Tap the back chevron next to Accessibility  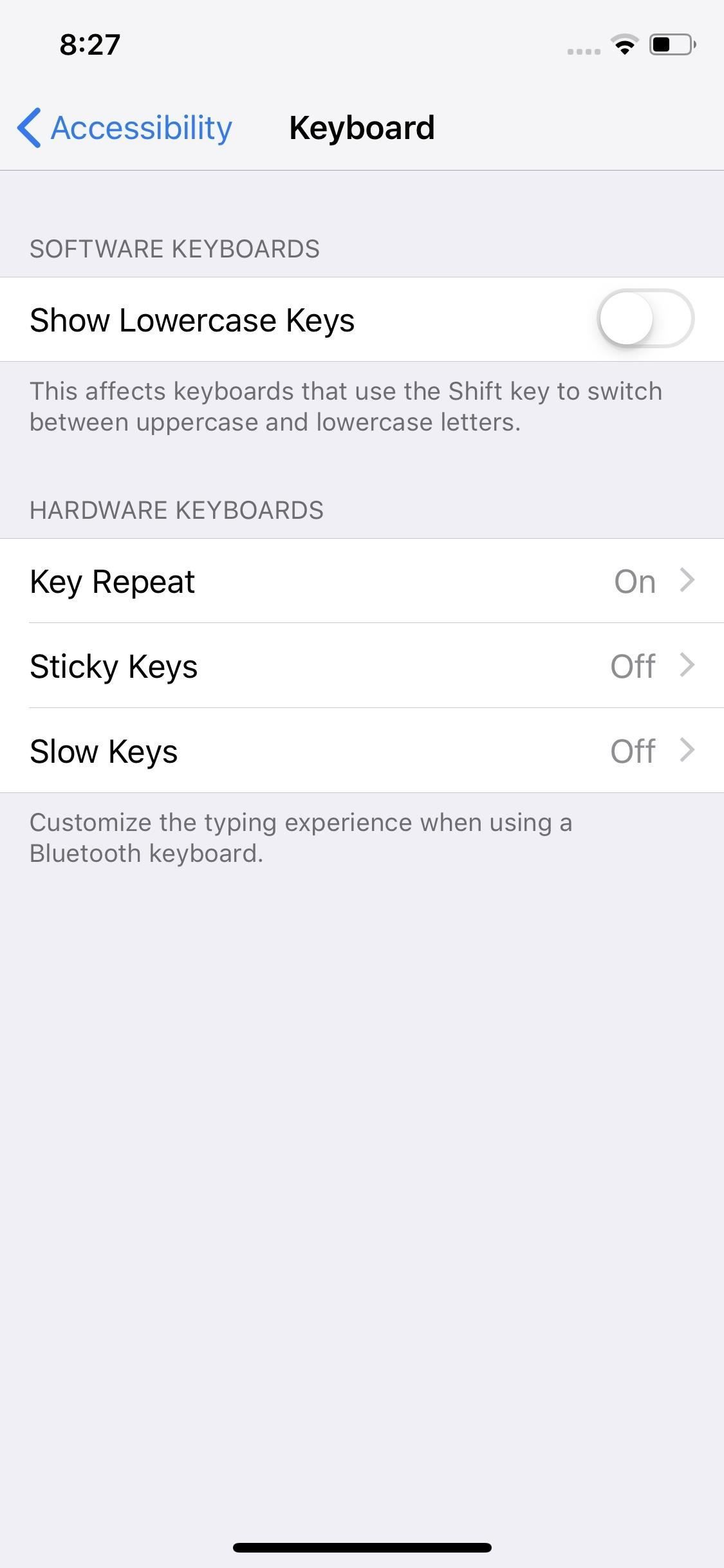coord(28,127)
